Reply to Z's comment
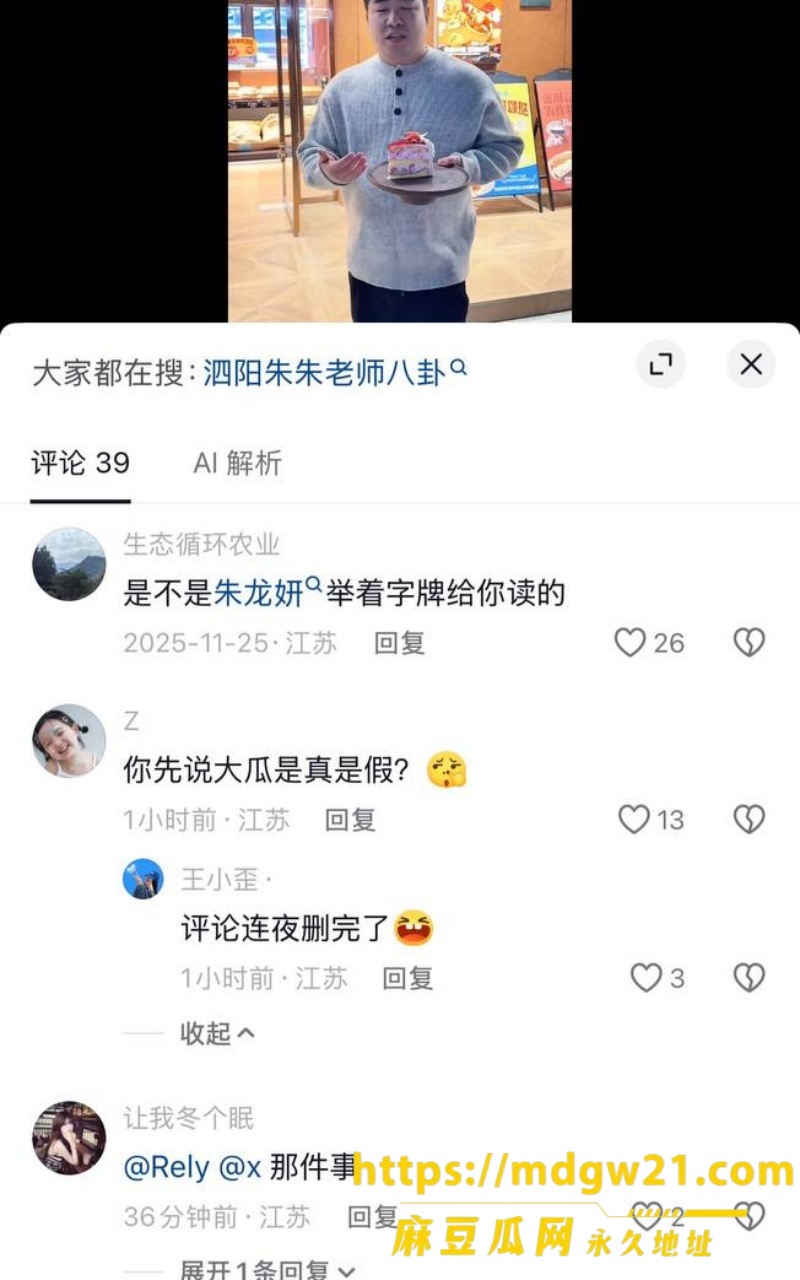The height and width of the screenshot is (1280, 800). click(x=350, y=821)
